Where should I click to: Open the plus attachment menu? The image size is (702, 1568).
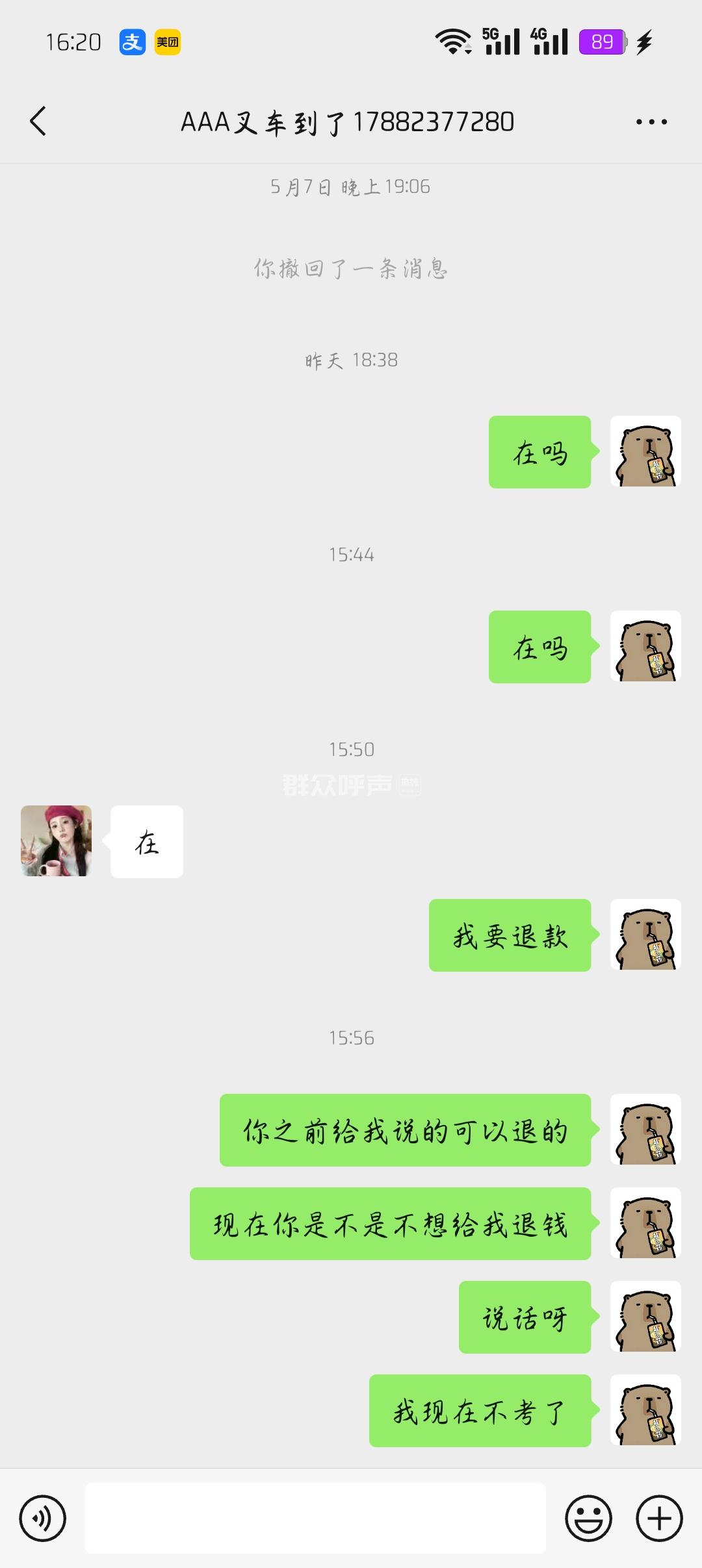pos(659,1518)
